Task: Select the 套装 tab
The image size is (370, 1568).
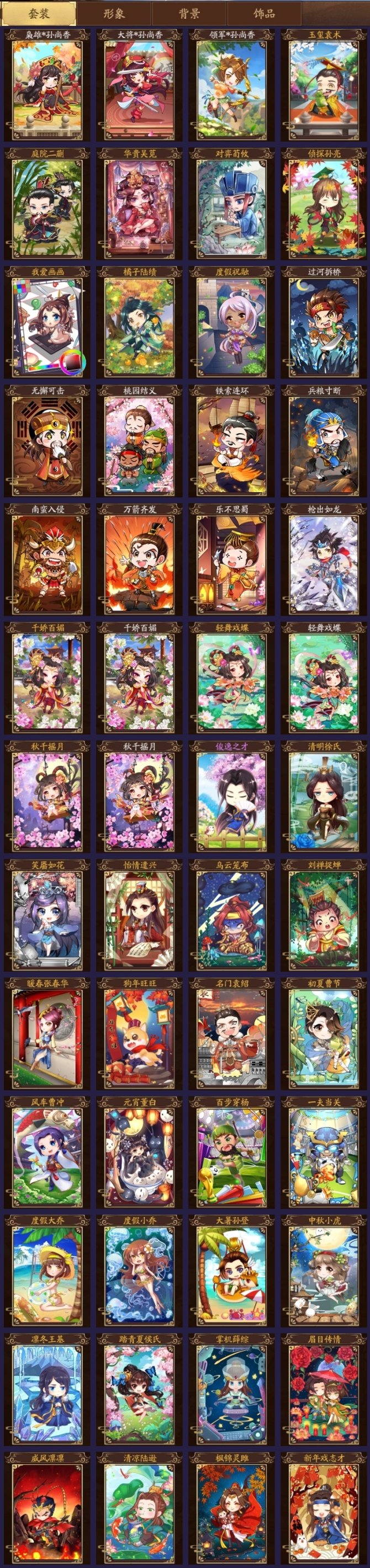Action: [x=40, y=13]
